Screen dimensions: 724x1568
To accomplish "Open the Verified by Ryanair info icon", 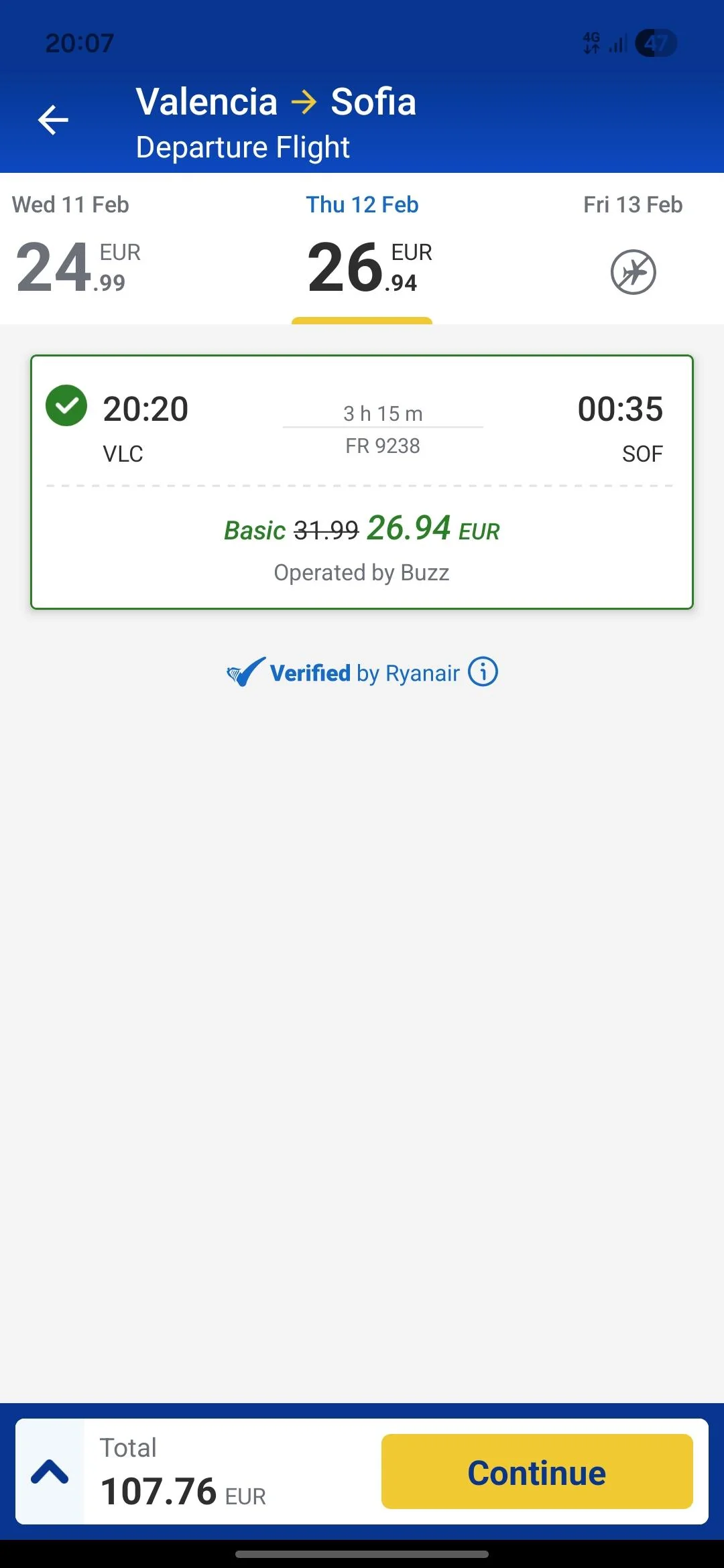I will (483, 671).
